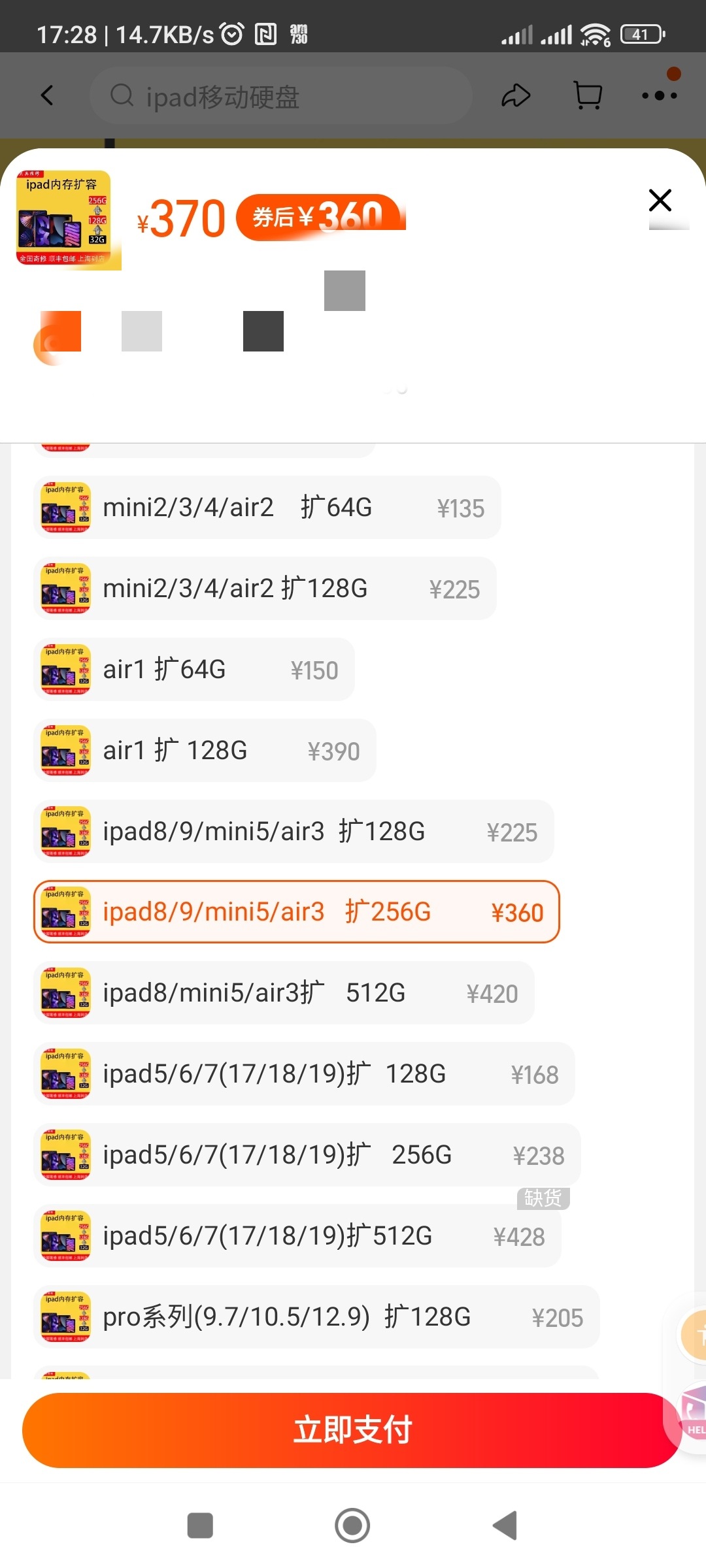The height and width of the screenshot is (1568, 706).
Task: Choose ipad5/6/7(17/18/19)扩 128G for ¥168
Action: tap(304, 1074)
